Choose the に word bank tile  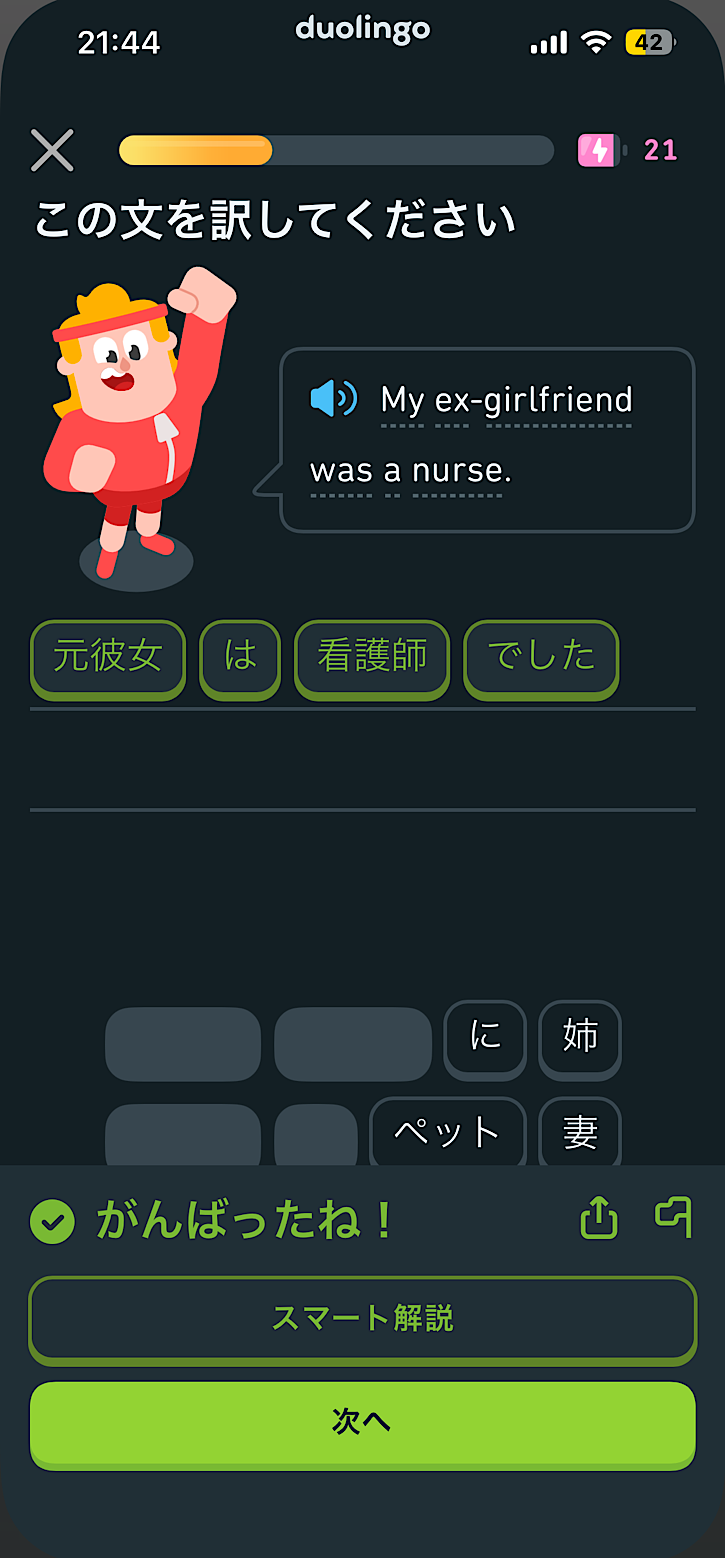click(x=485, y=1037)
